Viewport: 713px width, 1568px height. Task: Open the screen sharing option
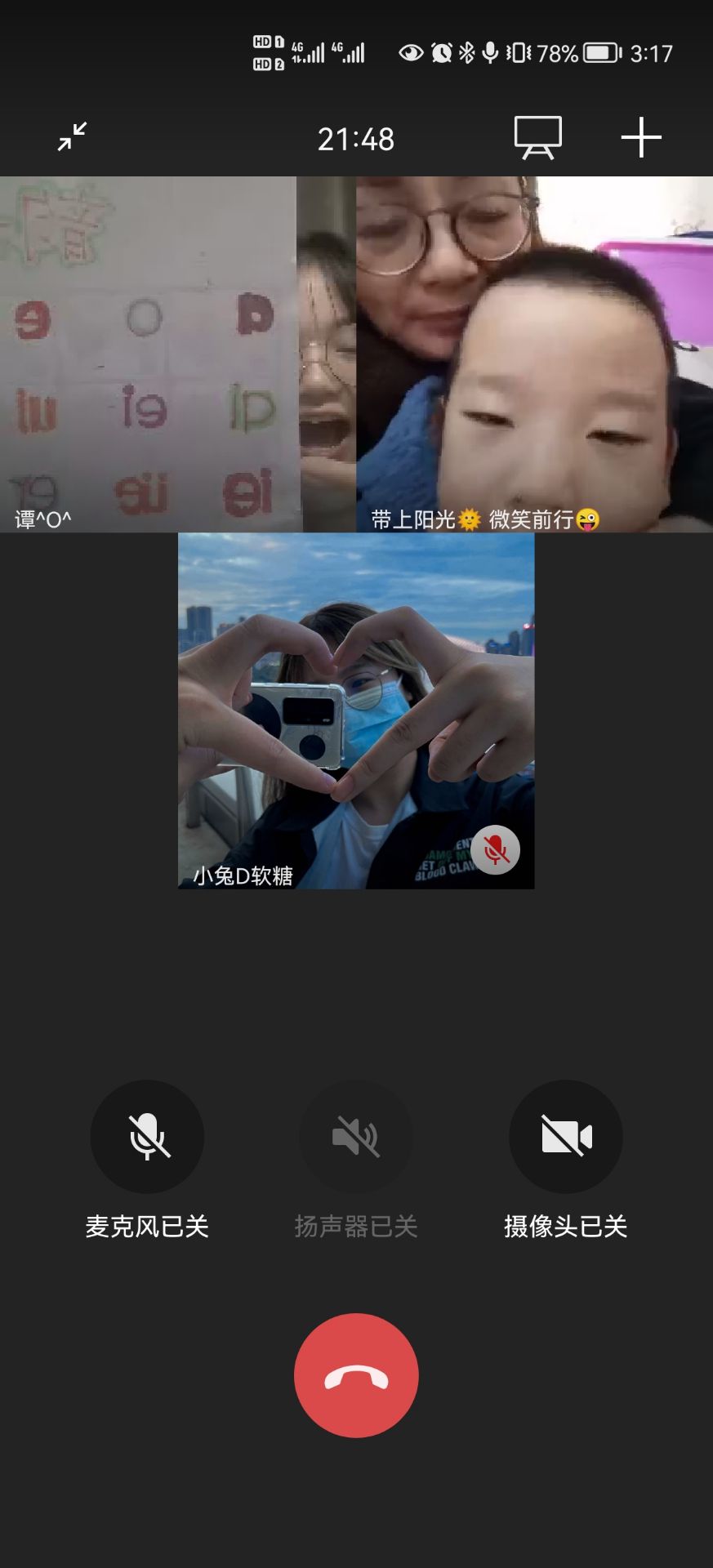click(x=537, y=137)
